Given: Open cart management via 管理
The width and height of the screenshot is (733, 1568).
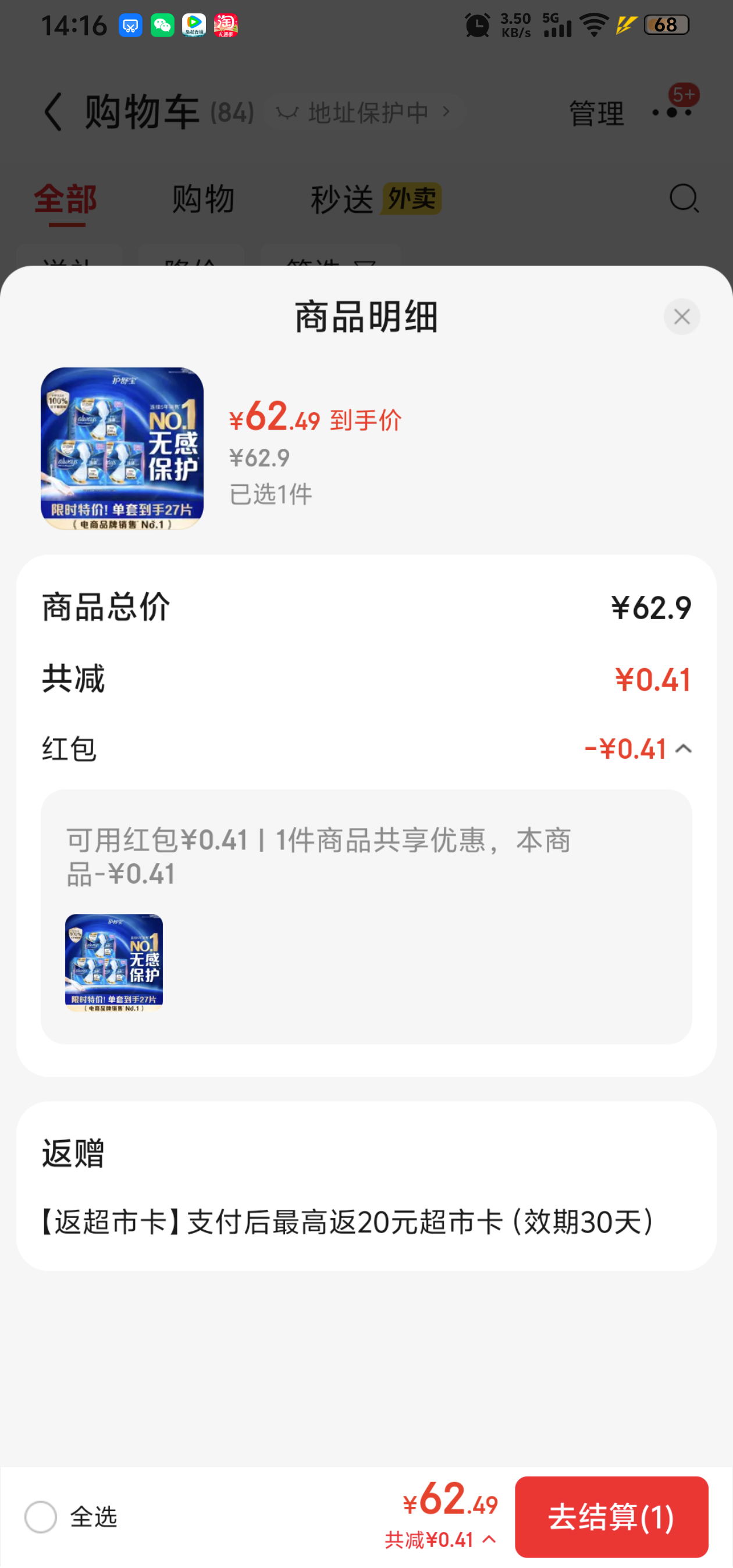Looking at the screenshot, I should (x=595, y=113).
